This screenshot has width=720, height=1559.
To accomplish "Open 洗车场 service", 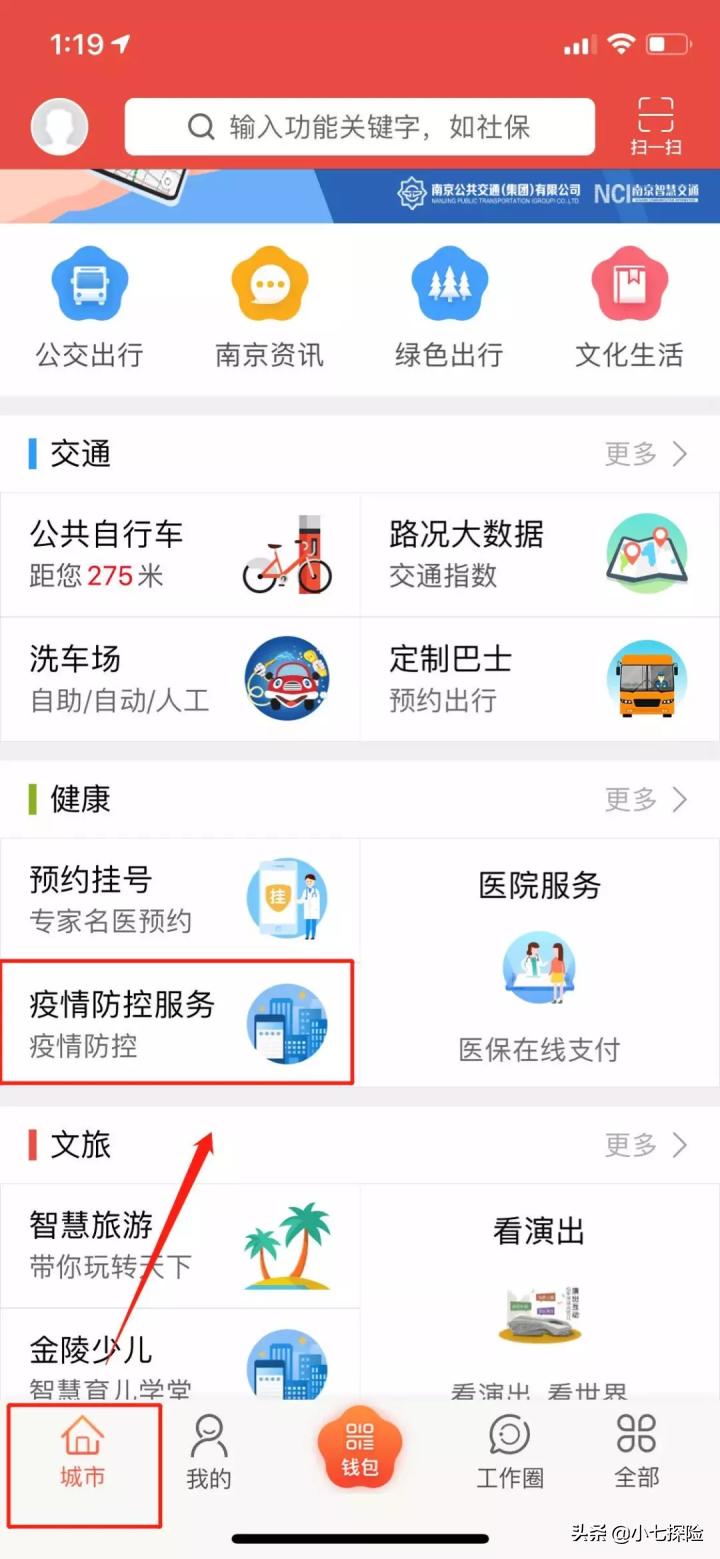I will point(180,679).
